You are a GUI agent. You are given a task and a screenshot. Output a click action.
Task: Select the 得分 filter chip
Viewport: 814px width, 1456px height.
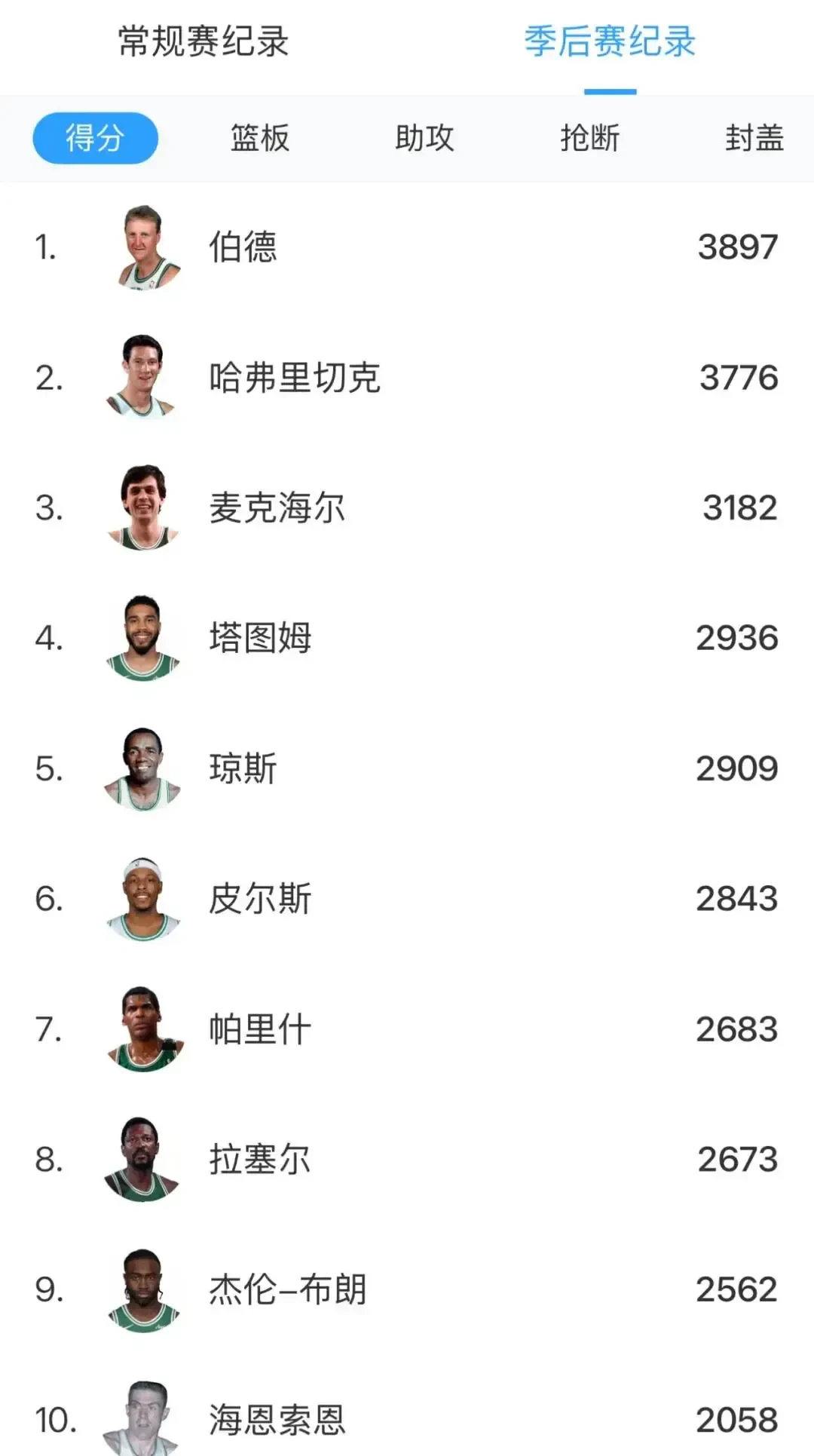pyautogui.click(x=95, y=138)
